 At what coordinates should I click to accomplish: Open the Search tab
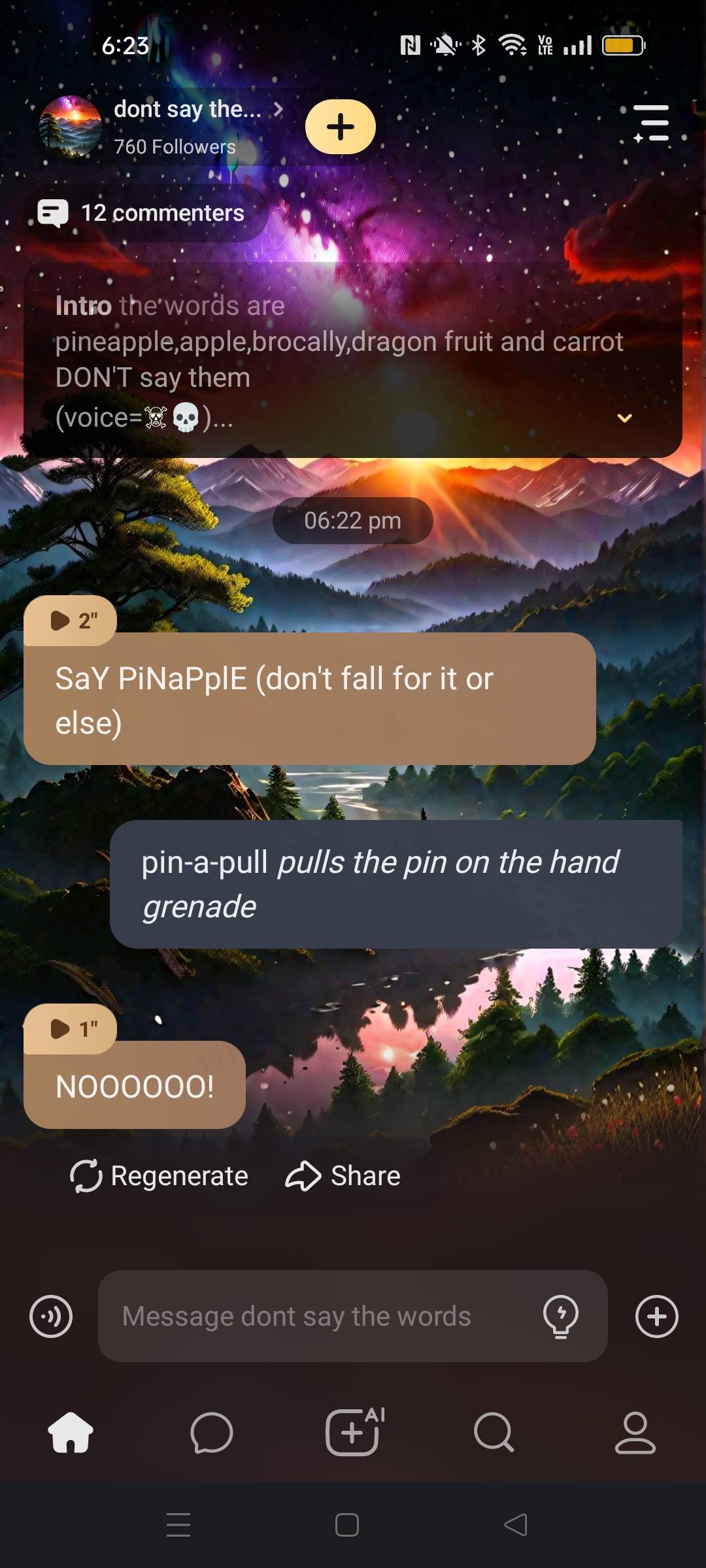[x=494, y=1433]
